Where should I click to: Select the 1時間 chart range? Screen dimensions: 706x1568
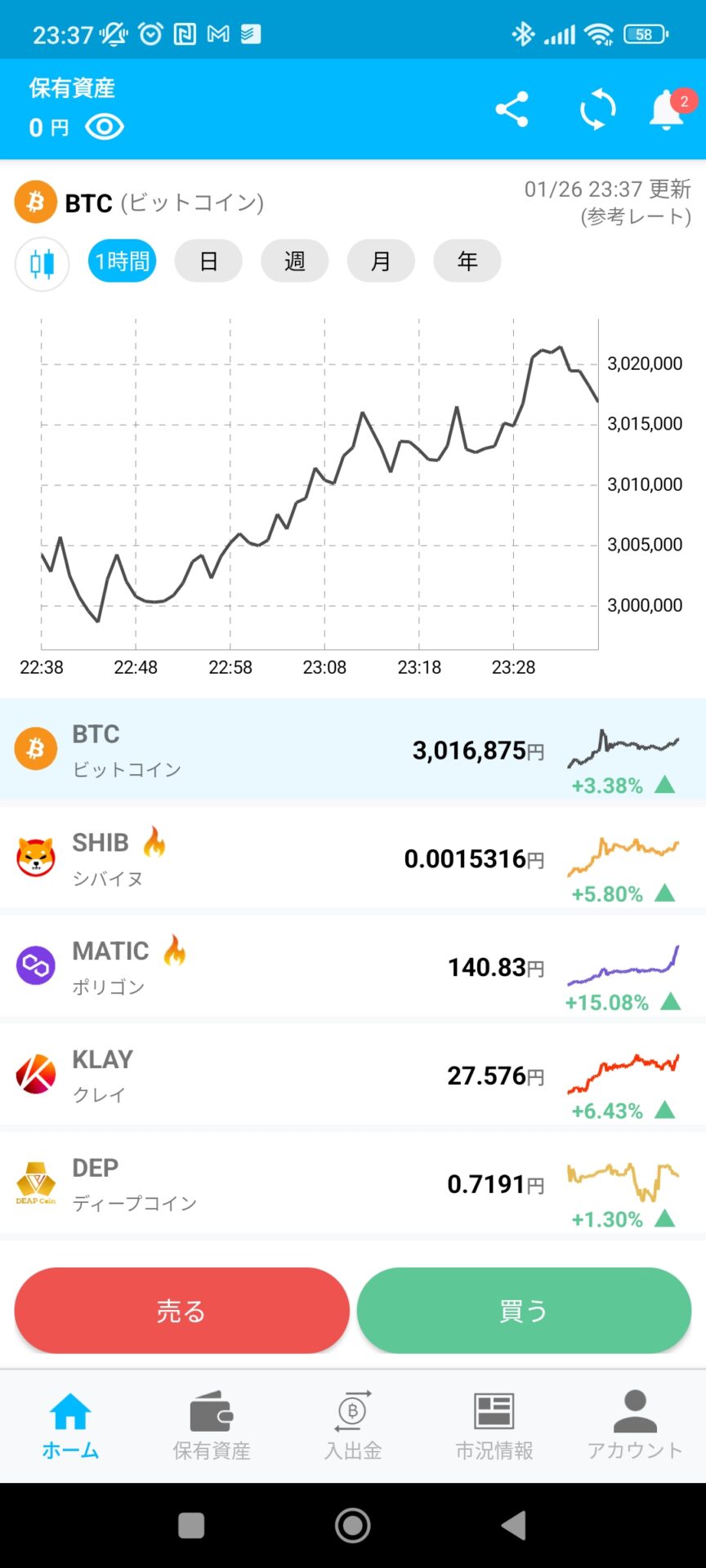click(123, 261)
